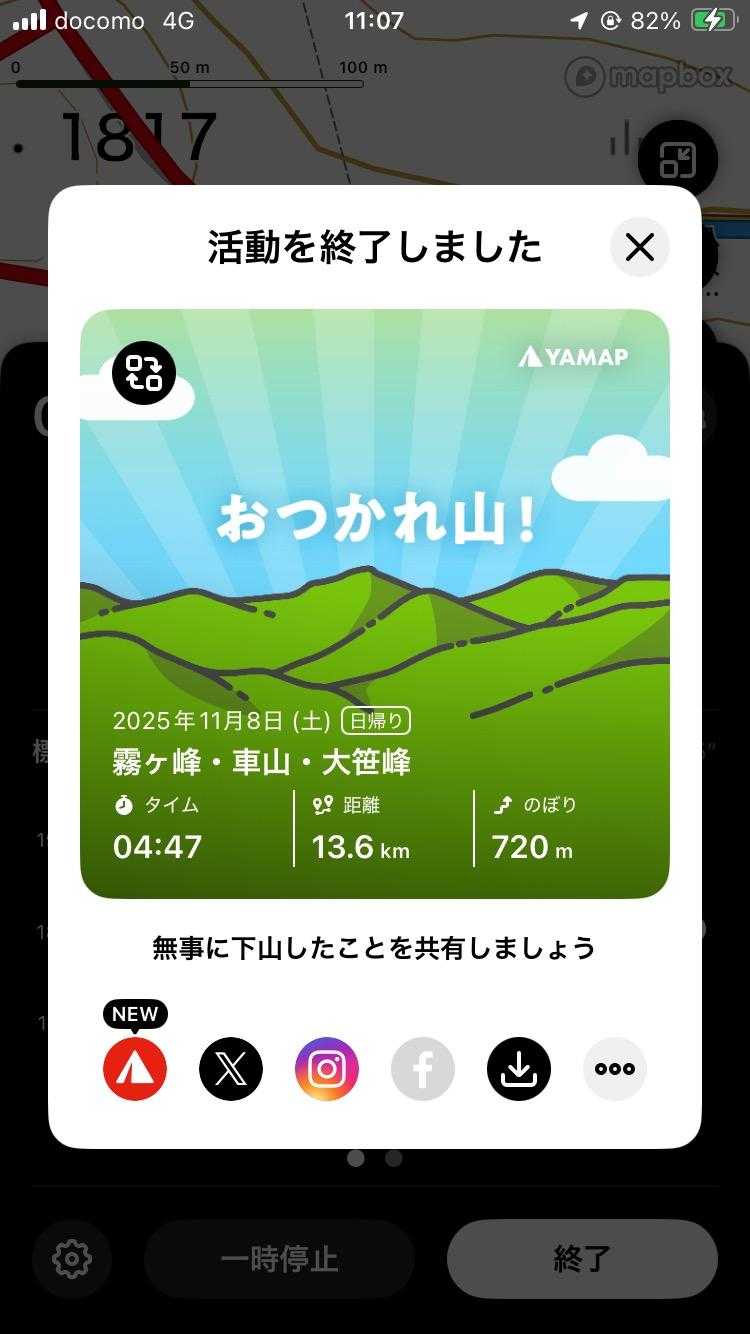Open the gear settings button

[71, 1258]
